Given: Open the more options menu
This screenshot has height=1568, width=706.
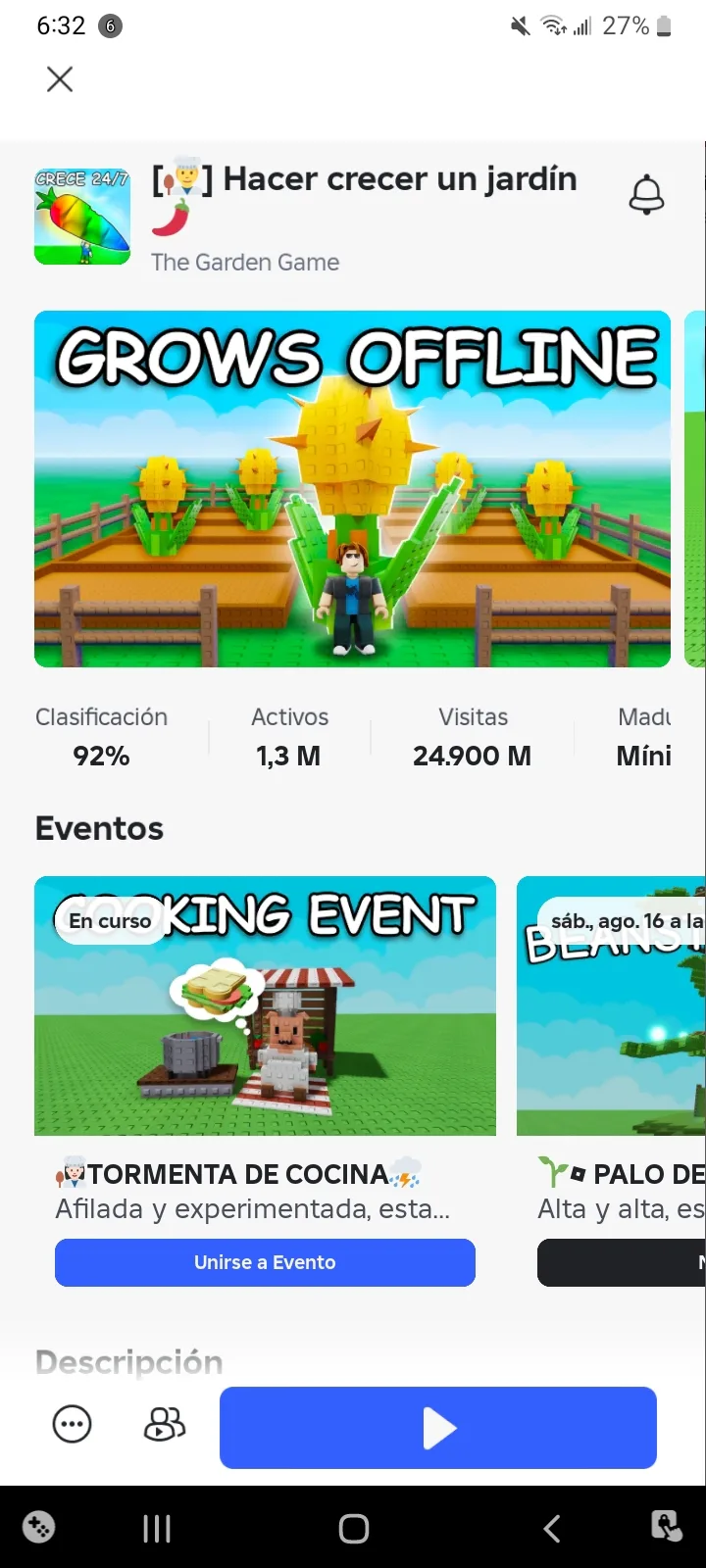Looking at the screenshot, I should 72,1424.
